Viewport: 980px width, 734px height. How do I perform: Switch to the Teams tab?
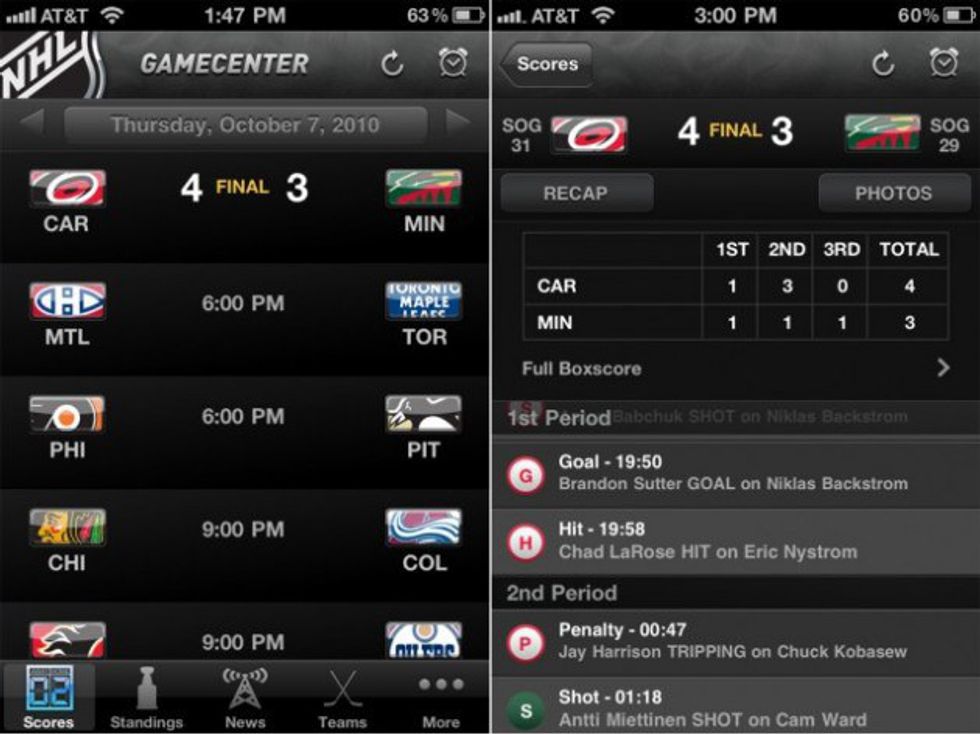pyautogui.click(x=342, y=698)
